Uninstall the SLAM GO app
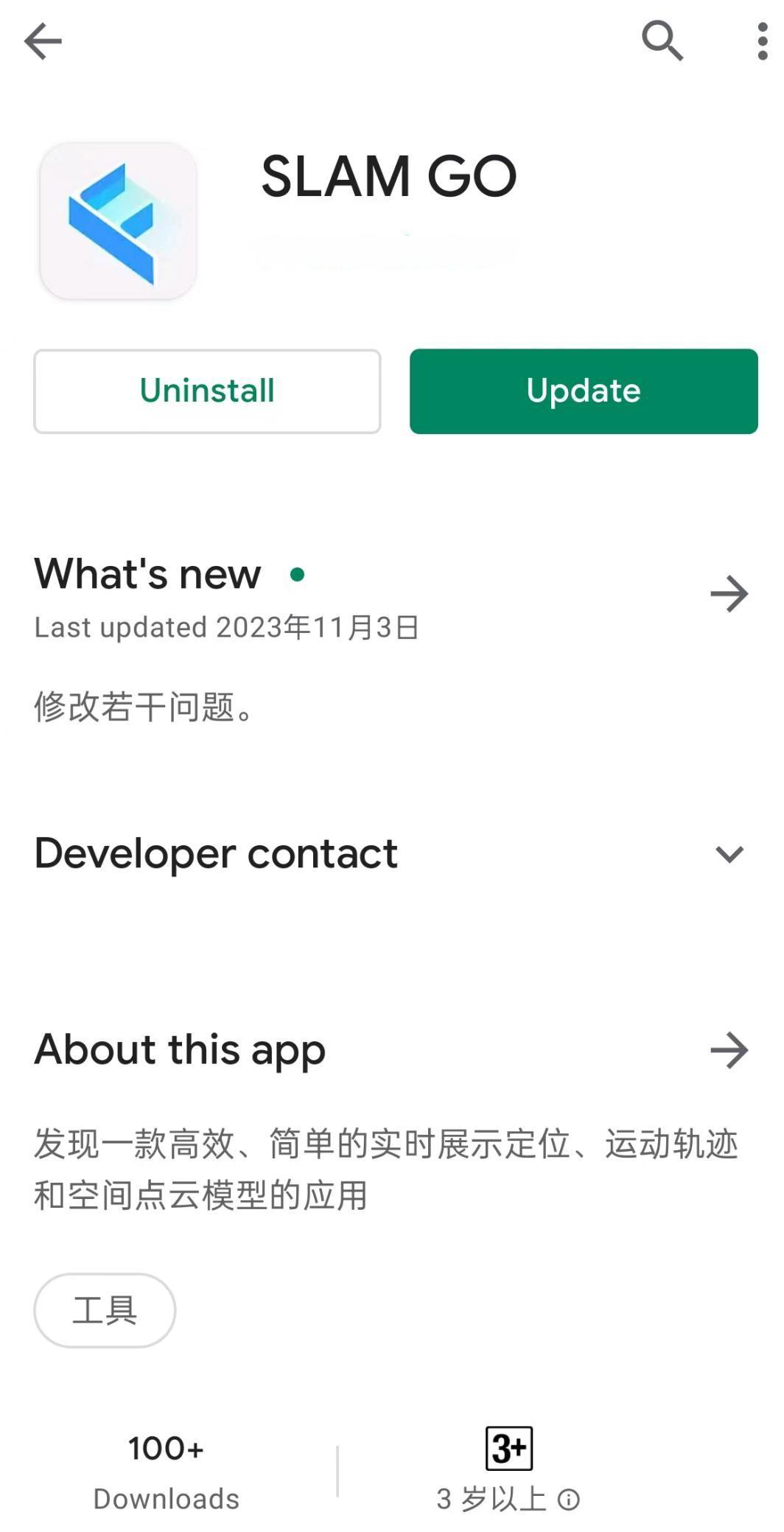The height and width of the screenshot is (1532, 784). tap(207, 391)
